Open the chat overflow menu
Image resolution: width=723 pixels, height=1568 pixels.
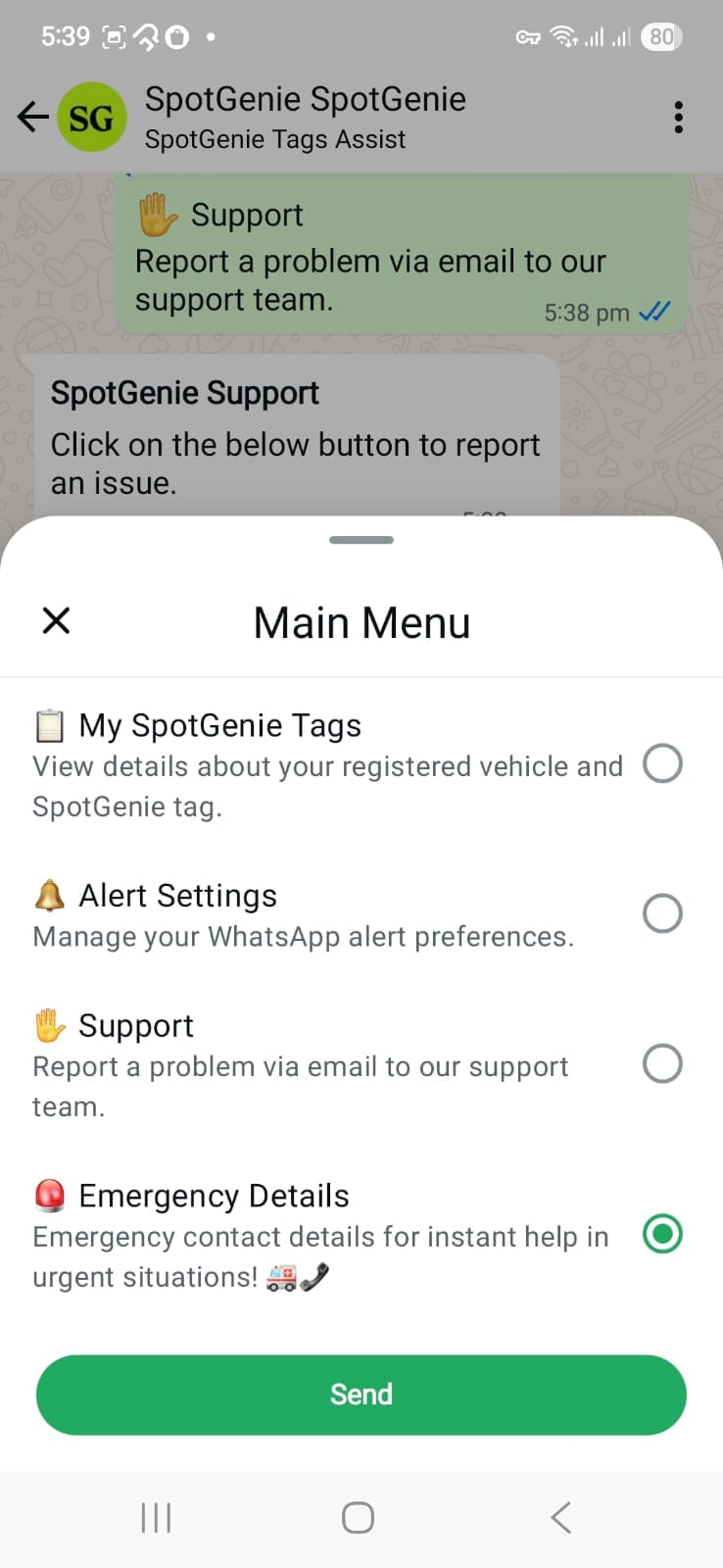(678, 118)
